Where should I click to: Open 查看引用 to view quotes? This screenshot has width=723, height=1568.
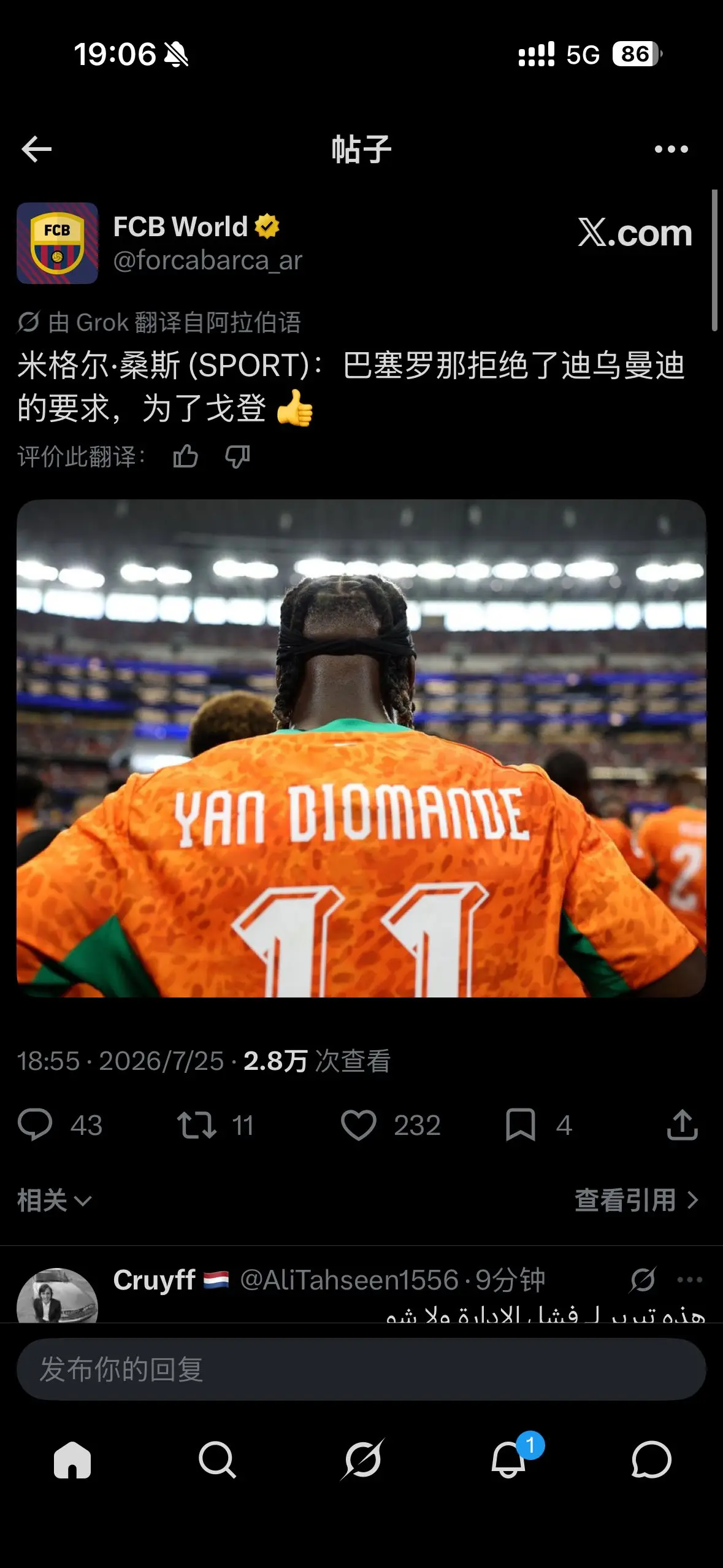[x=637, y=1201]
